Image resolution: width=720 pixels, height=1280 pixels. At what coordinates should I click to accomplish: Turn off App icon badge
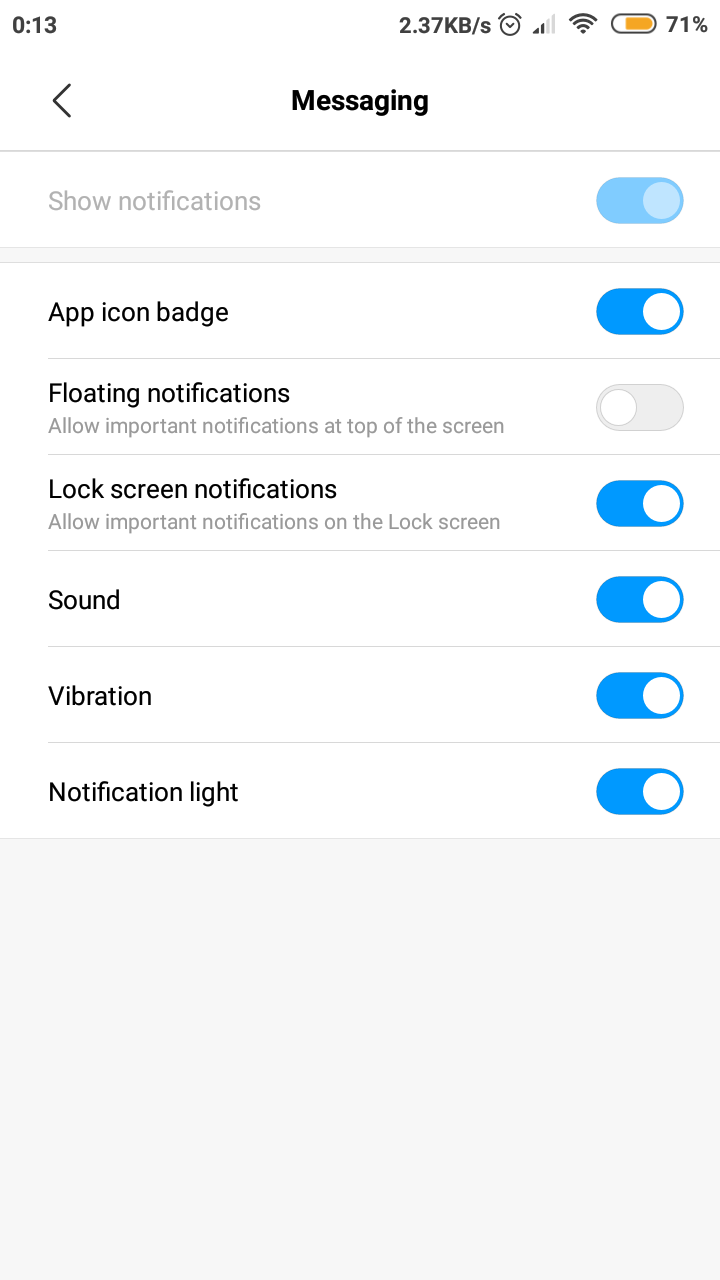point(640,312)
